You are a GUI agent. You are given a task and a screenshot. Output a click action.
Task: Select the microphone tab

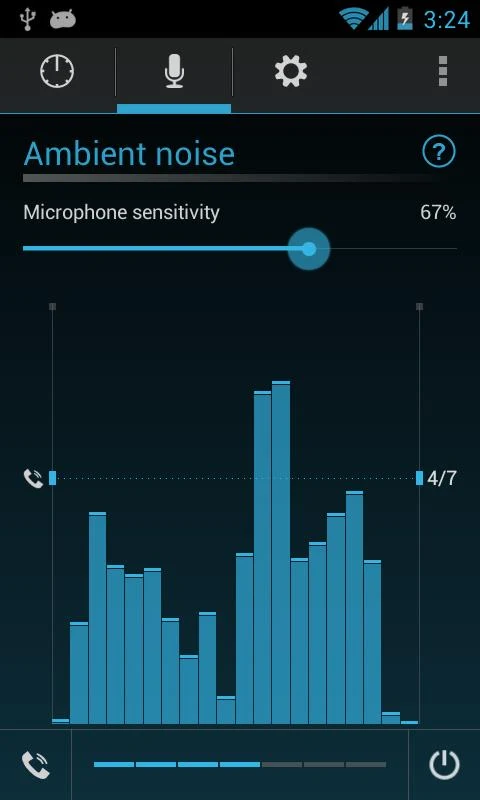(174, 71)
